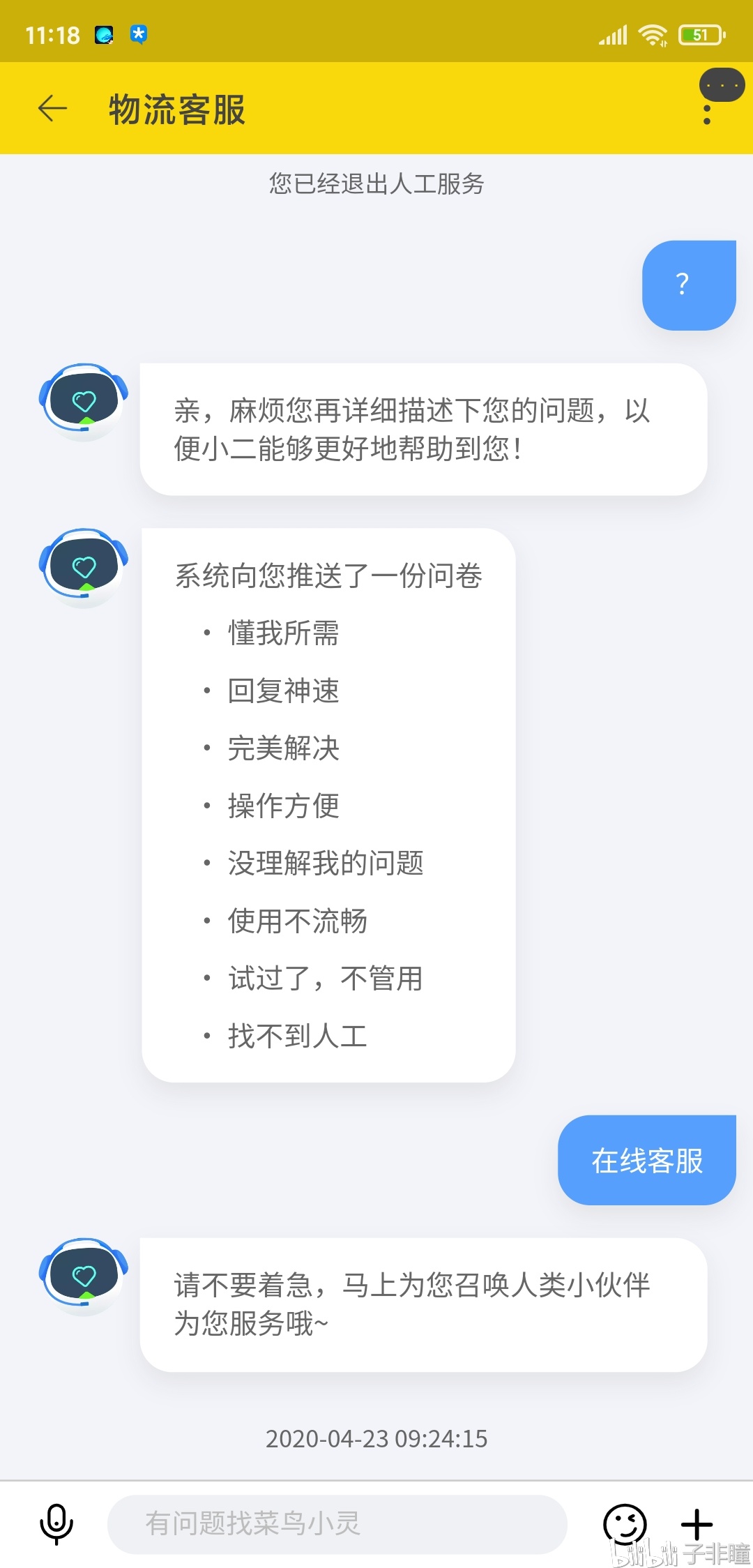This screenshot has height=1568, width=753.
Task: Pick 完美解决 in the questionnaire
Action: click(283, 748)
